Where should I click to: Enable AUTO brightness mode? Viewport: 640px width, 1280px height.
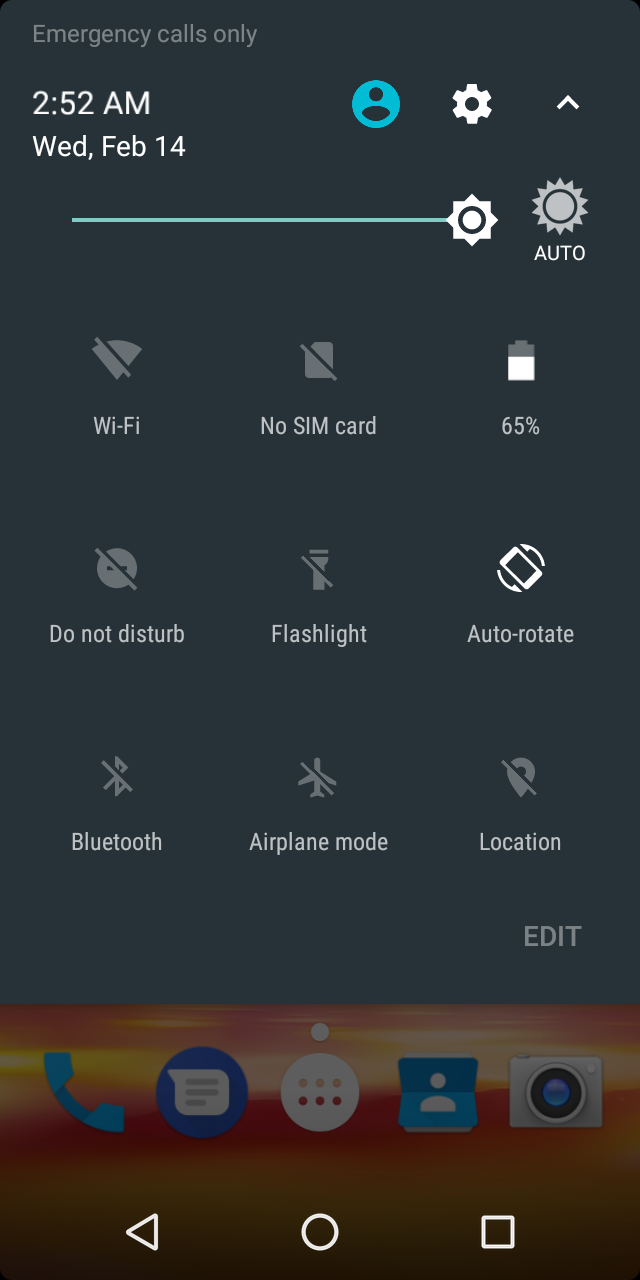tap(559, 220)
